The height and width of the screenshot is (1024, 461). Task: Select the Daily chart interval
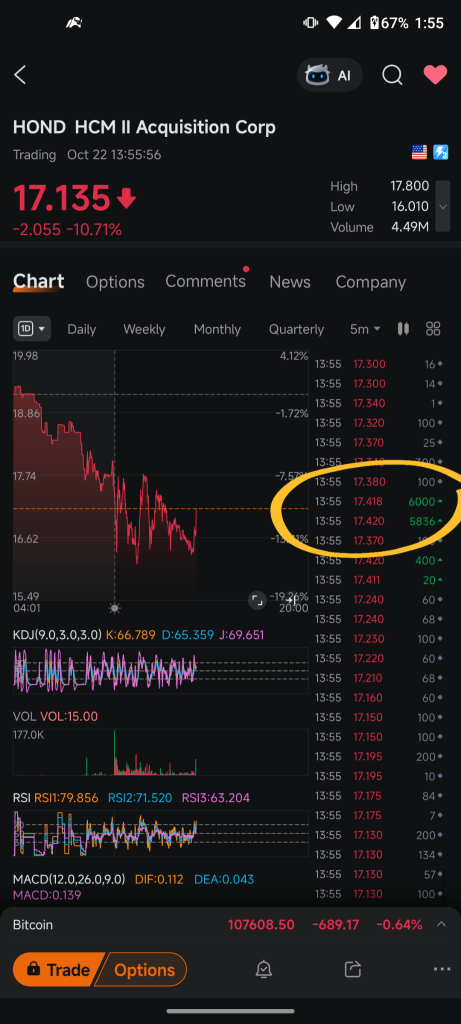[82, 329]
